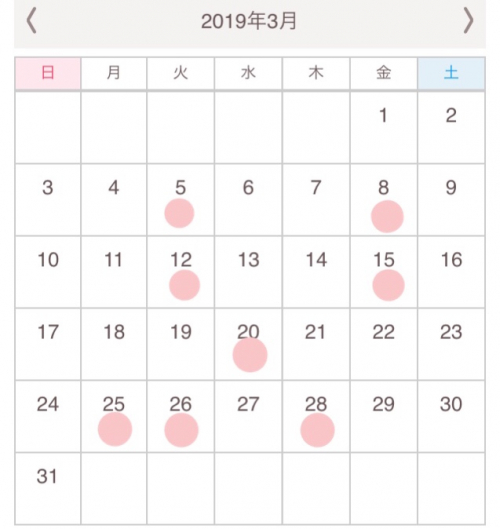This screenshot has width=500, height=529.
Task: Select March 20 marked date
Action: tap(248, 344)
